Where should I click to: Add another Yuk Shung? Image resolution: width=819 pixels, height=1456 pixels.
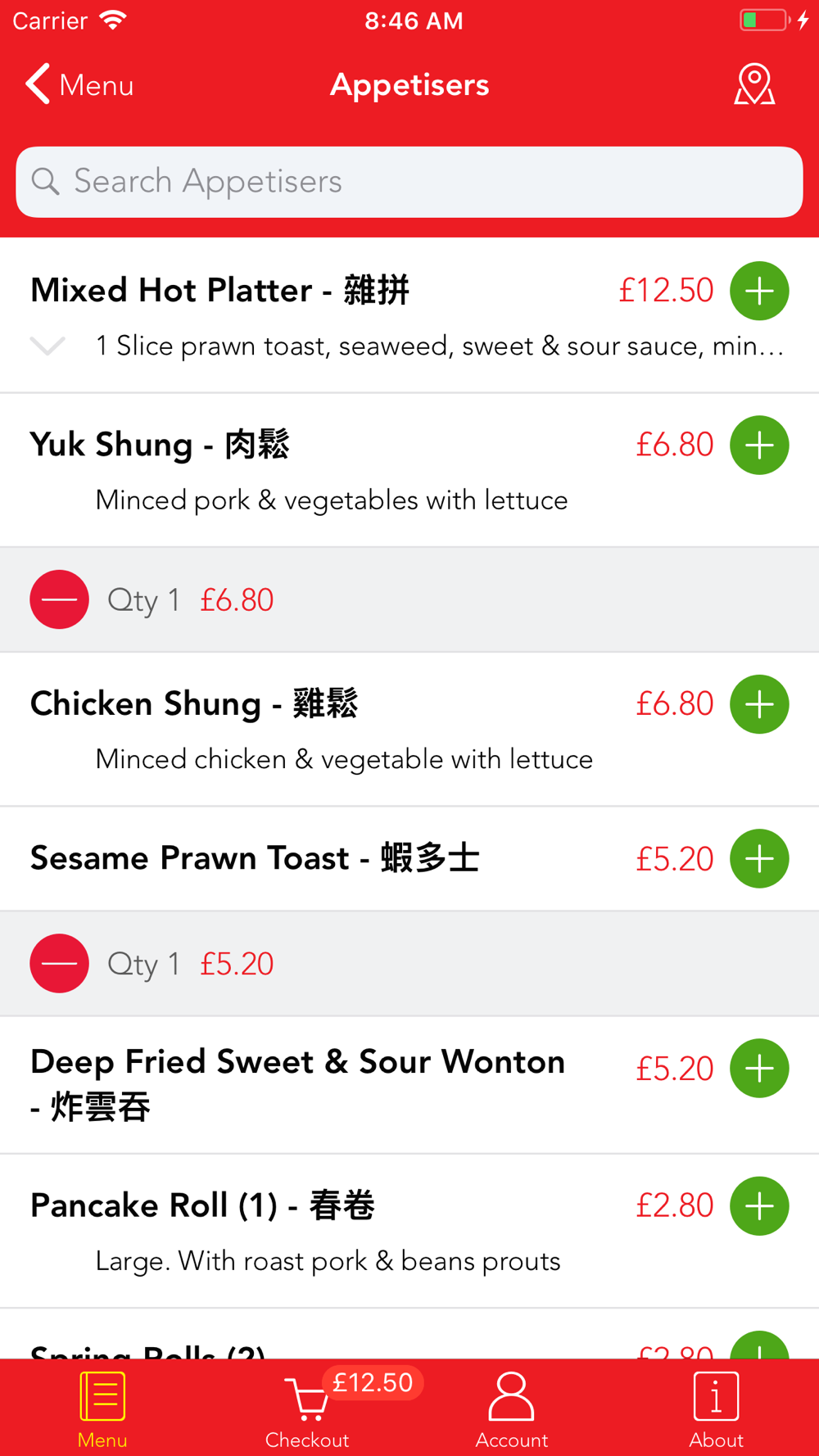[759, 445]
